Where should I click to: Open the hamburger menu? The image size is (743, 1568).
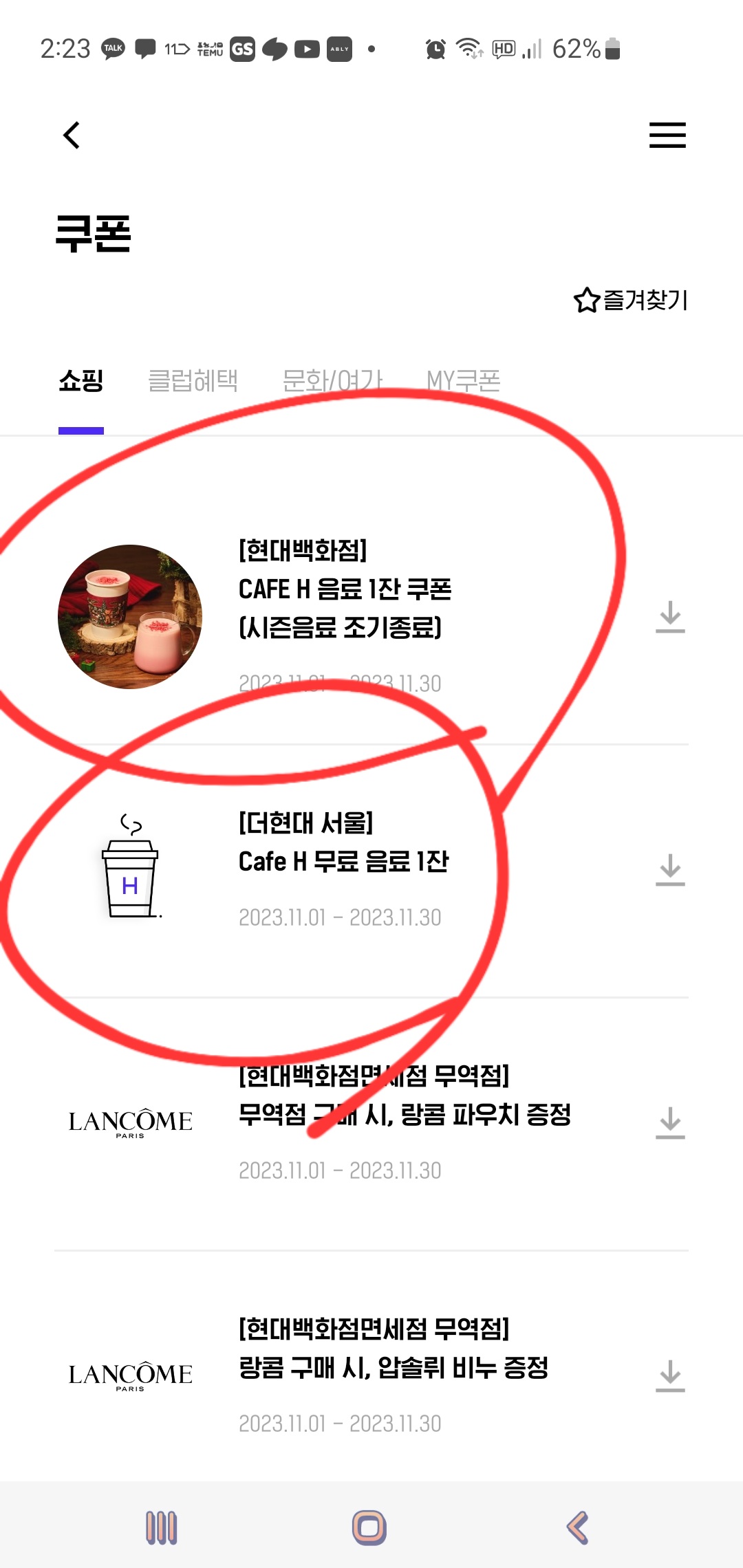tap(666, 135)
